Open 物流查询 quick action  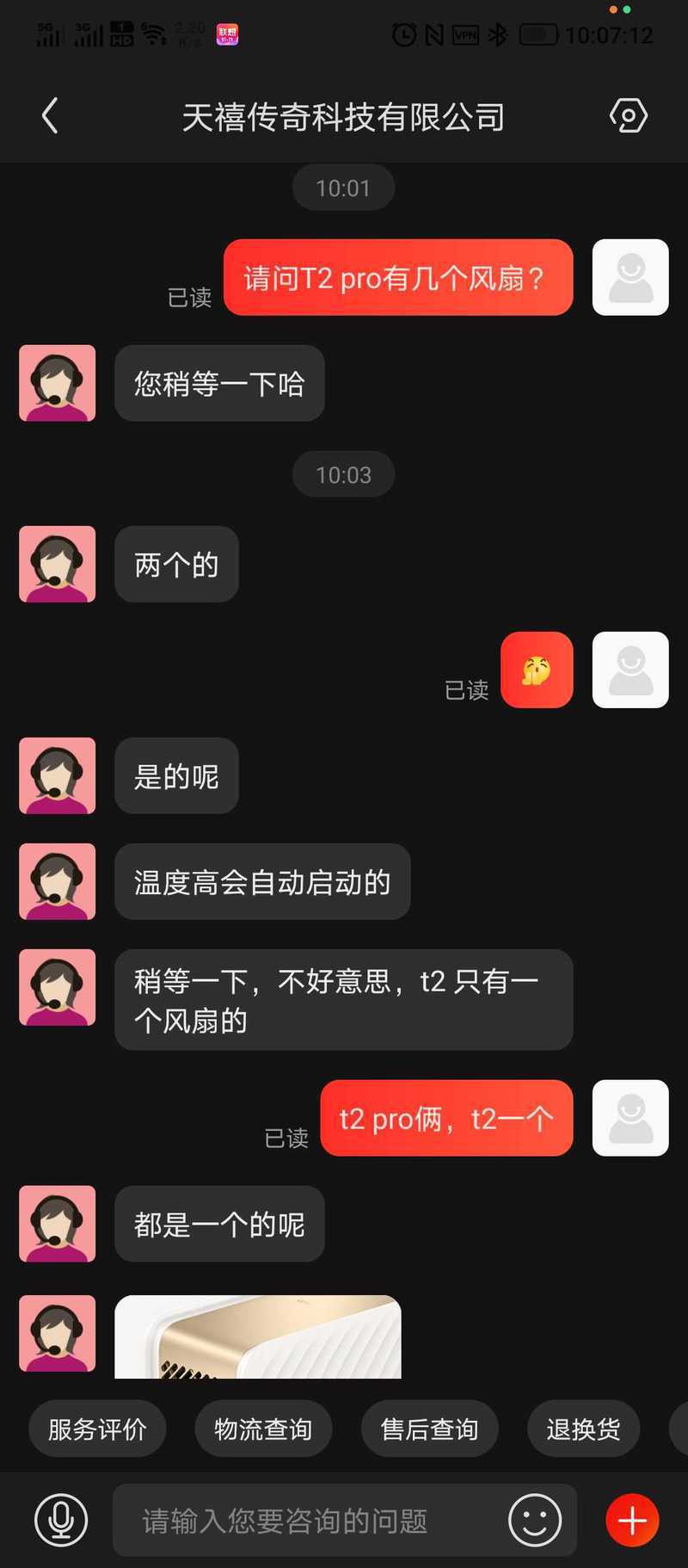263,1429
